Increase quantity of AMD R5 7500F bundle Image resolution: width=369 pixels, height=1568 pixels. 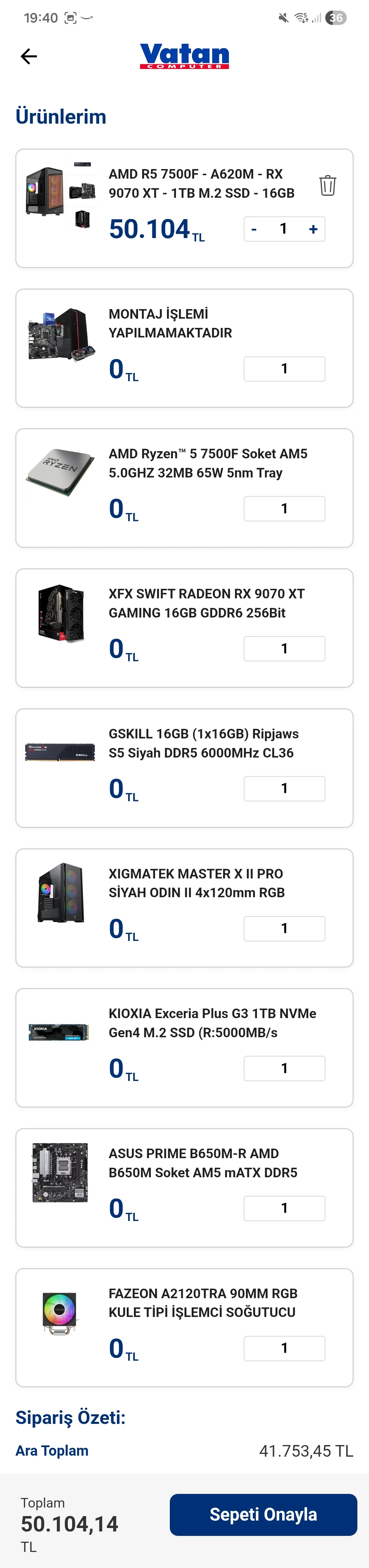pyautogui.click(x=313, y=230)
